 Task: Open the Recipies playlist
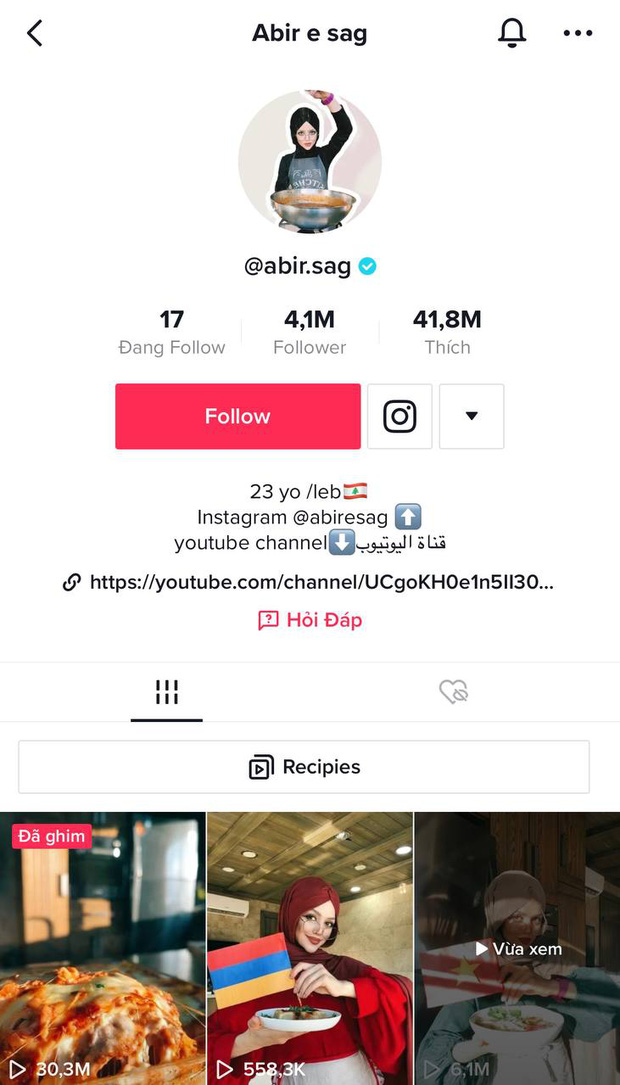[304, 767]
